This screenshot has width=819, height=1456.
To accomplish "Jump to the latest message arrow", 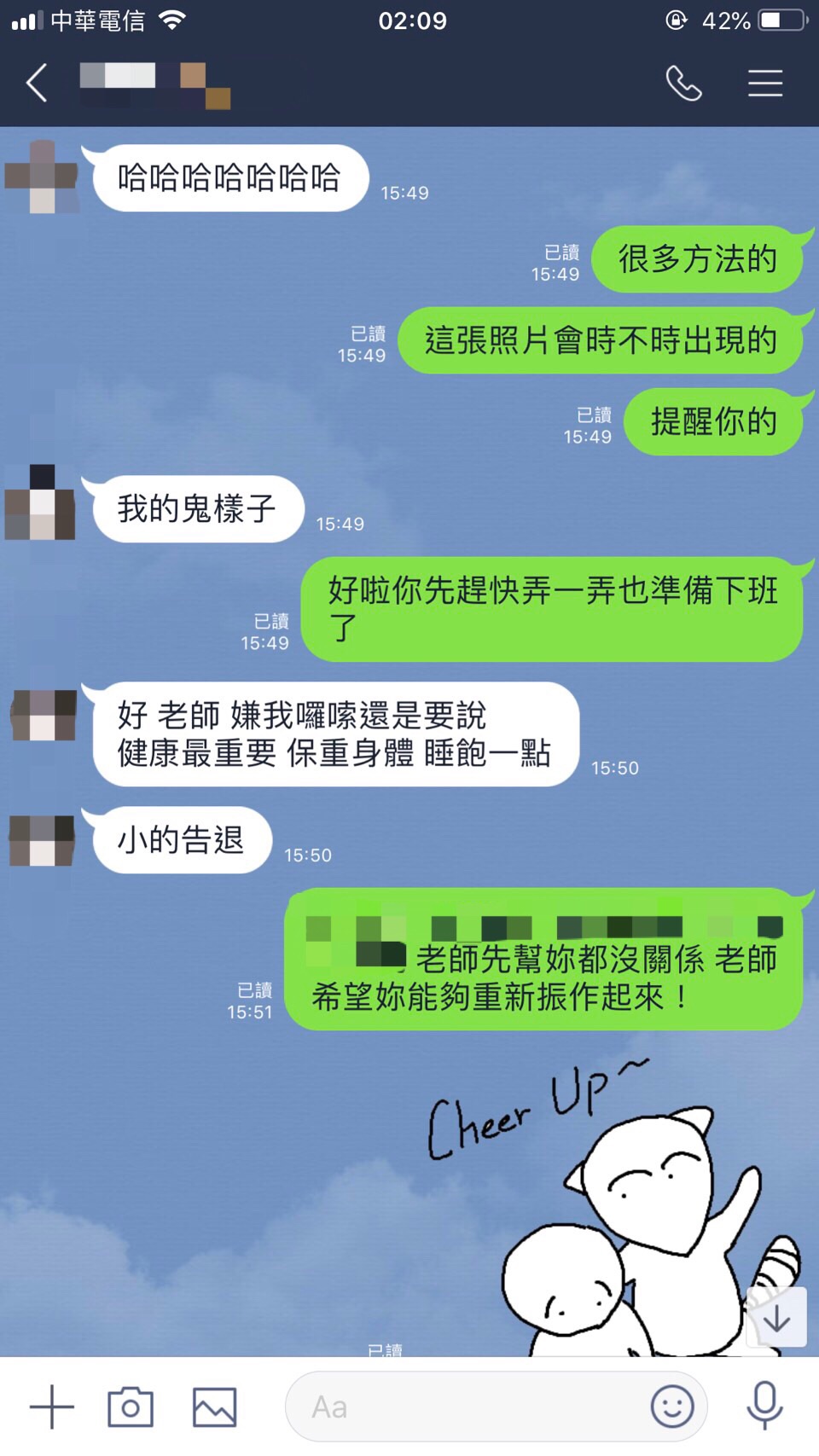I will [776, 1318].
